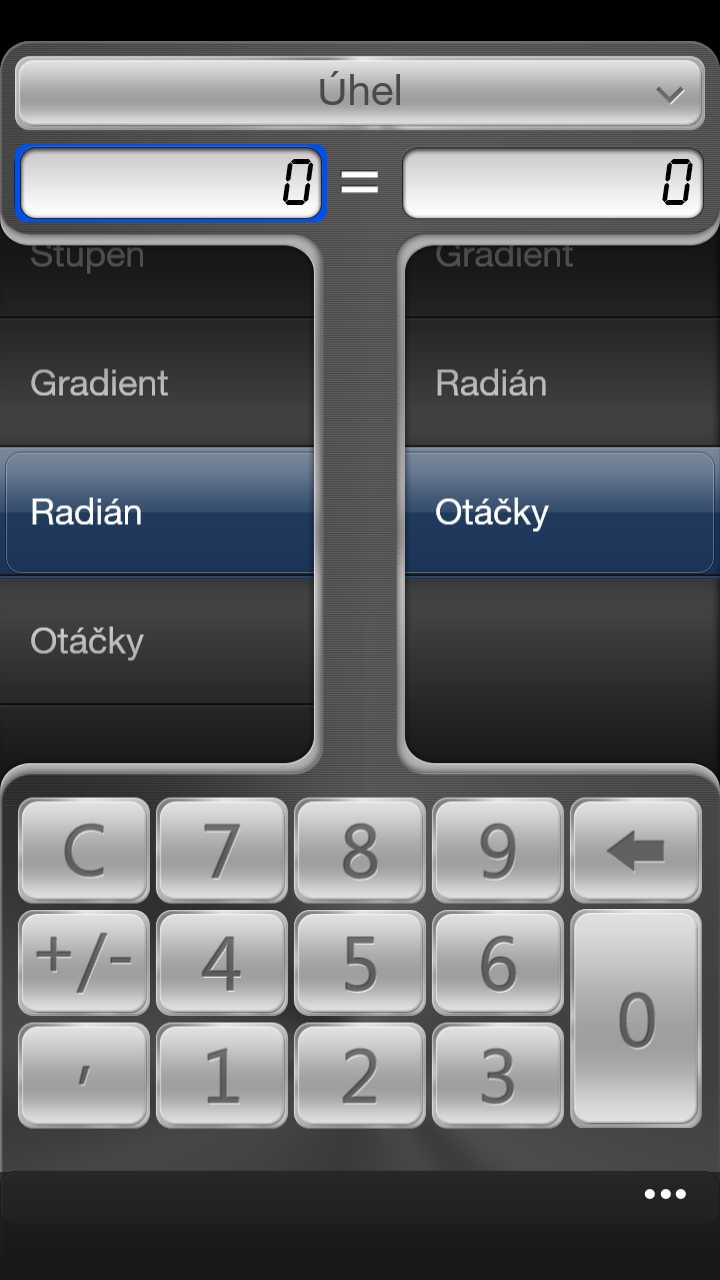Enter digit 6 on the keypad
Image resolution: width=720 pixels, height=1280 pixels.
tap(498, 962)
